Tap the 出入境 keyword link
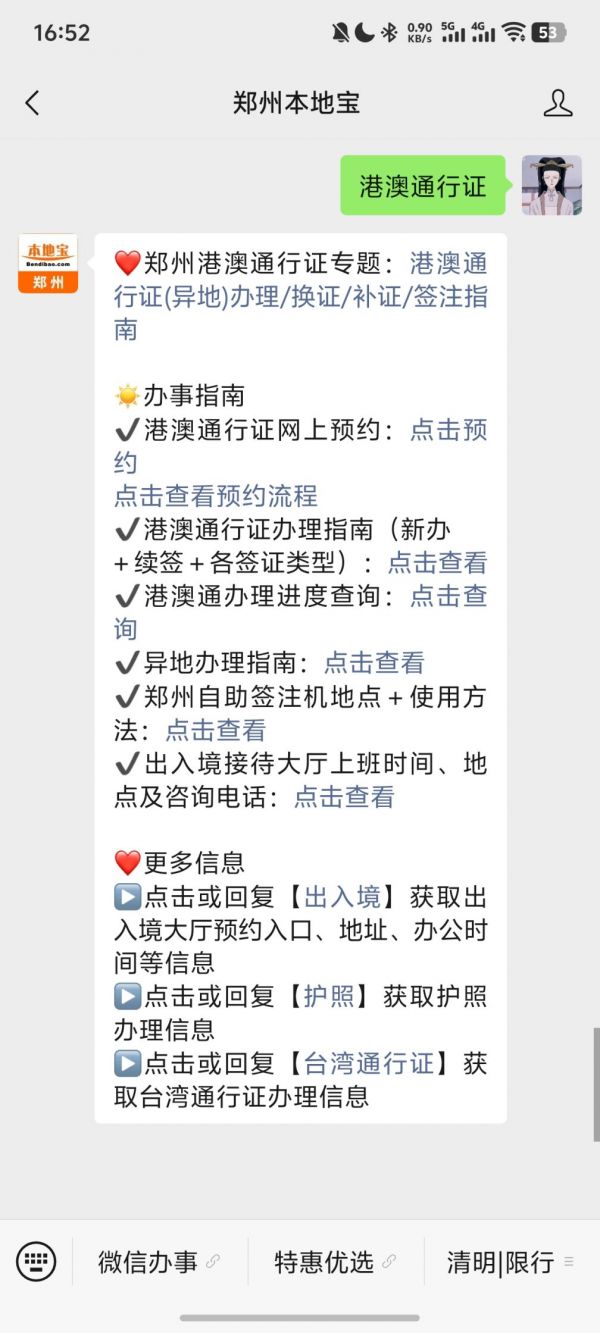Screen dimensions: 600x1333 343,897
